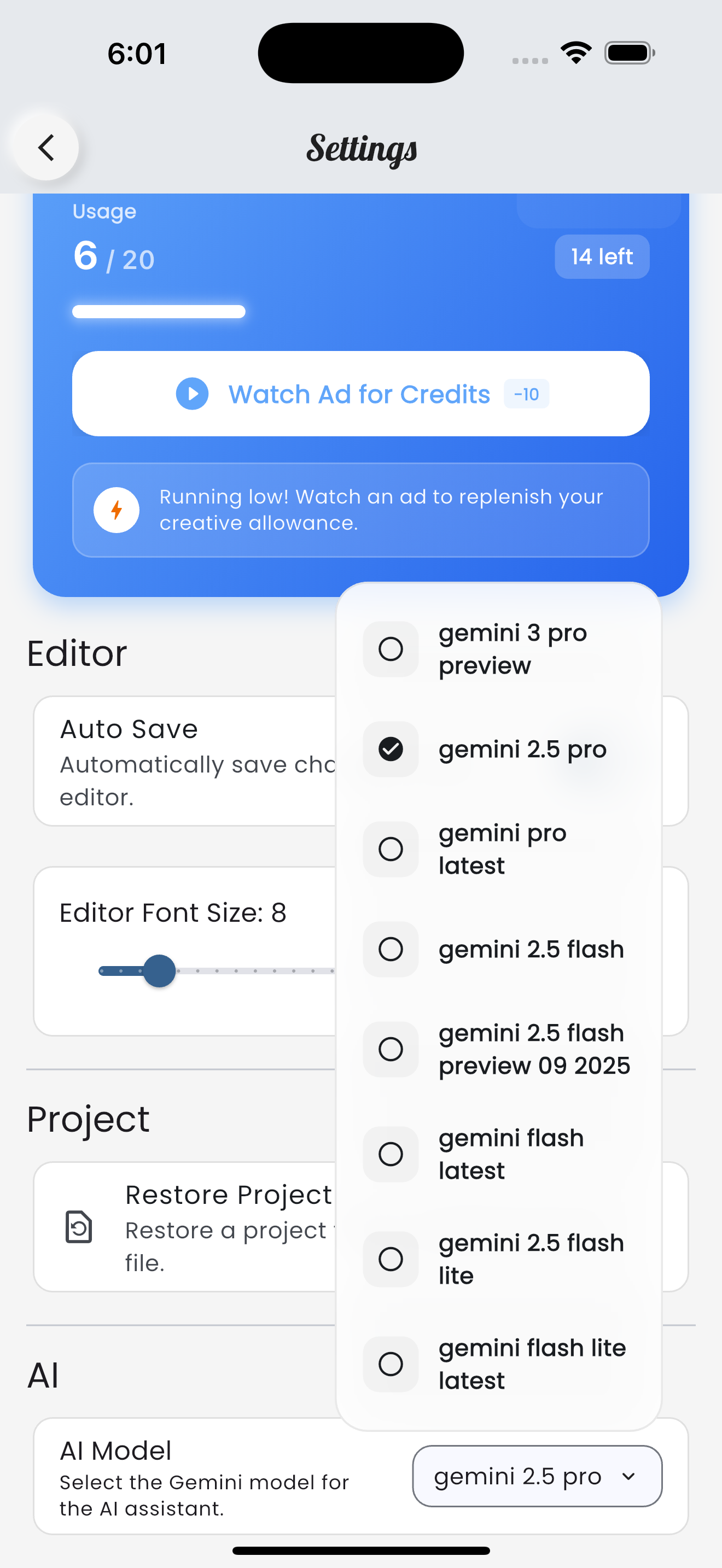Viewport: 722px width, 1568px height.
Task: Open the AI Model dropdown
Action: coord(537,1477)
